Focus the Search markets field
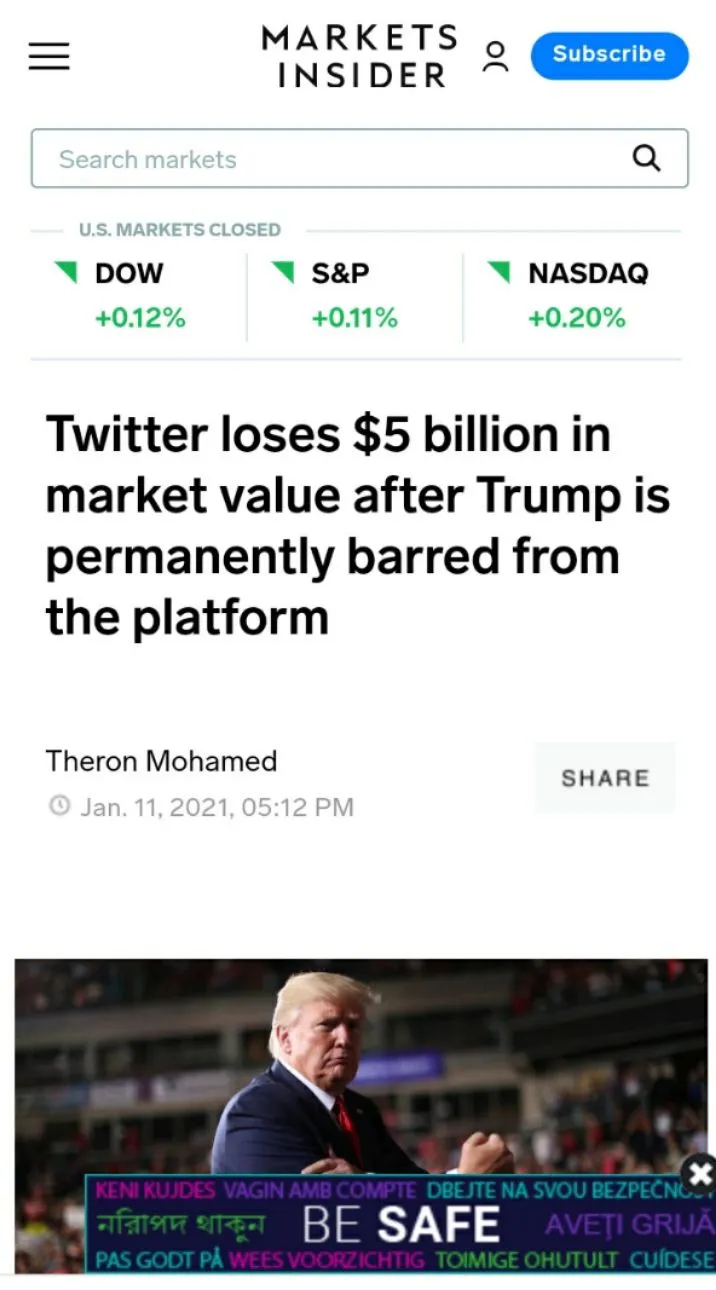Image resolution: width=716 pixels, height=1290 pixels. (x=330, y=159)
